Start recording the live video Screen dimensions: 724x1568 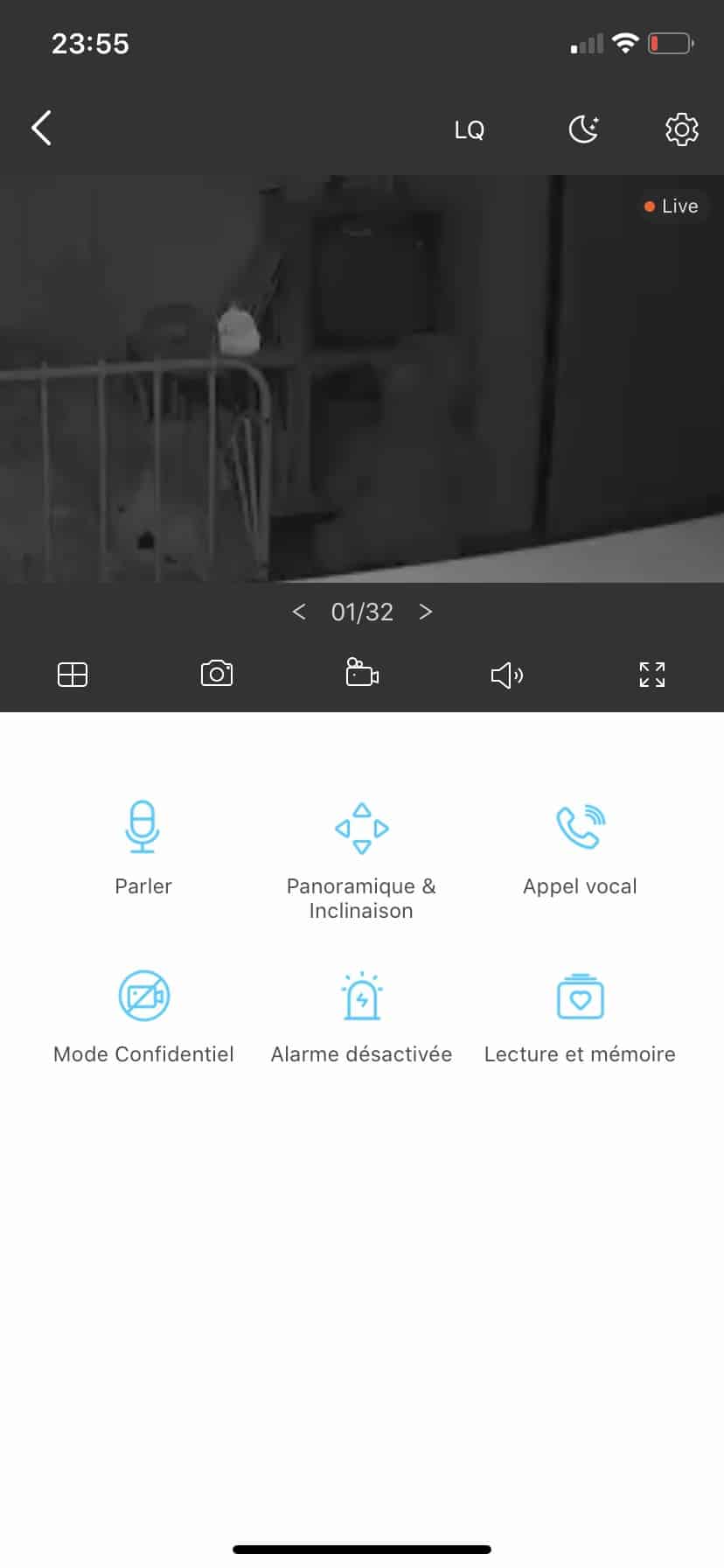tap(362, 674)
